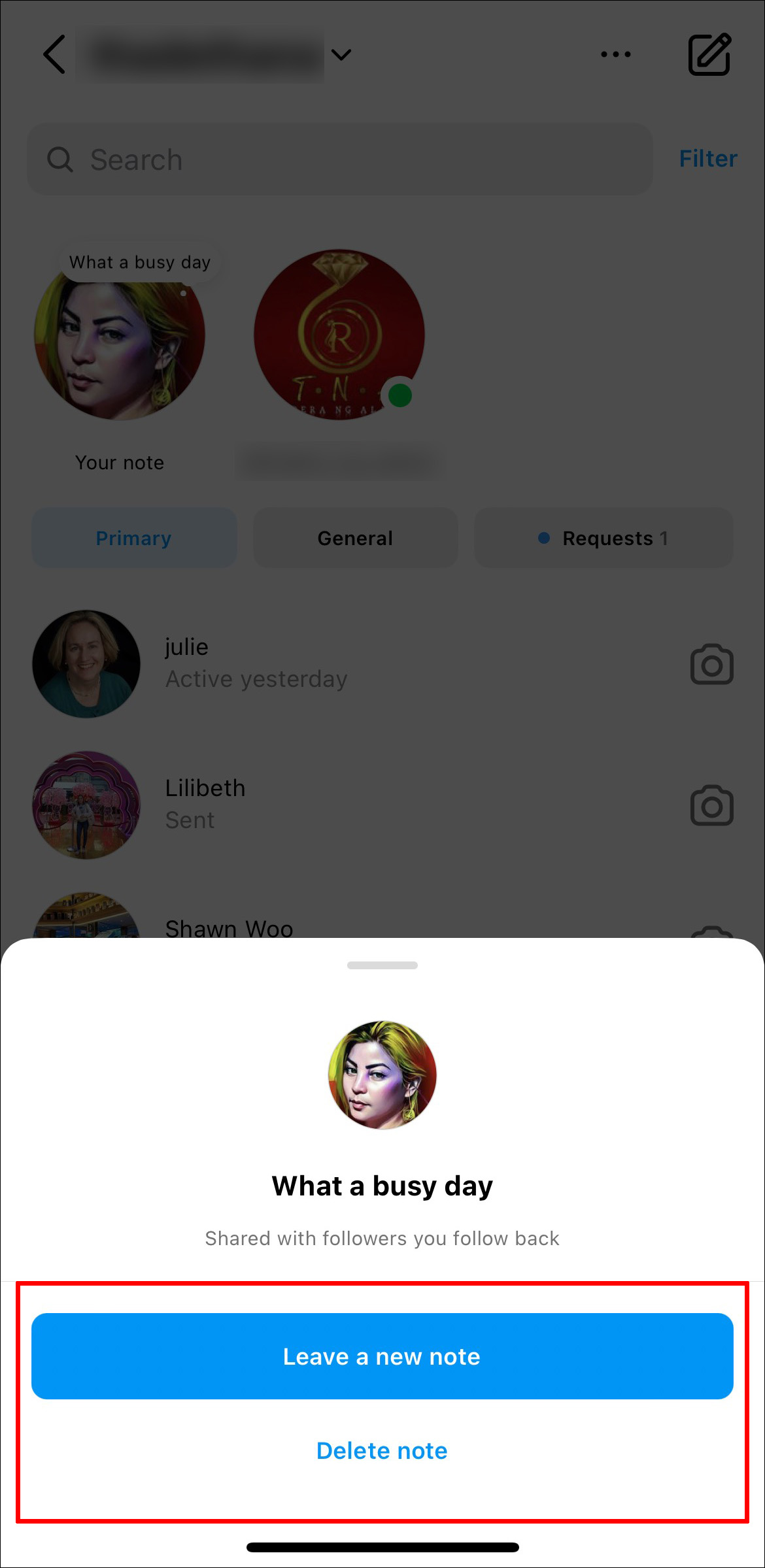The height and width of the screenshot is (1568, 765).
Task: Open camera for julie's chat
Action: (711, 664)
